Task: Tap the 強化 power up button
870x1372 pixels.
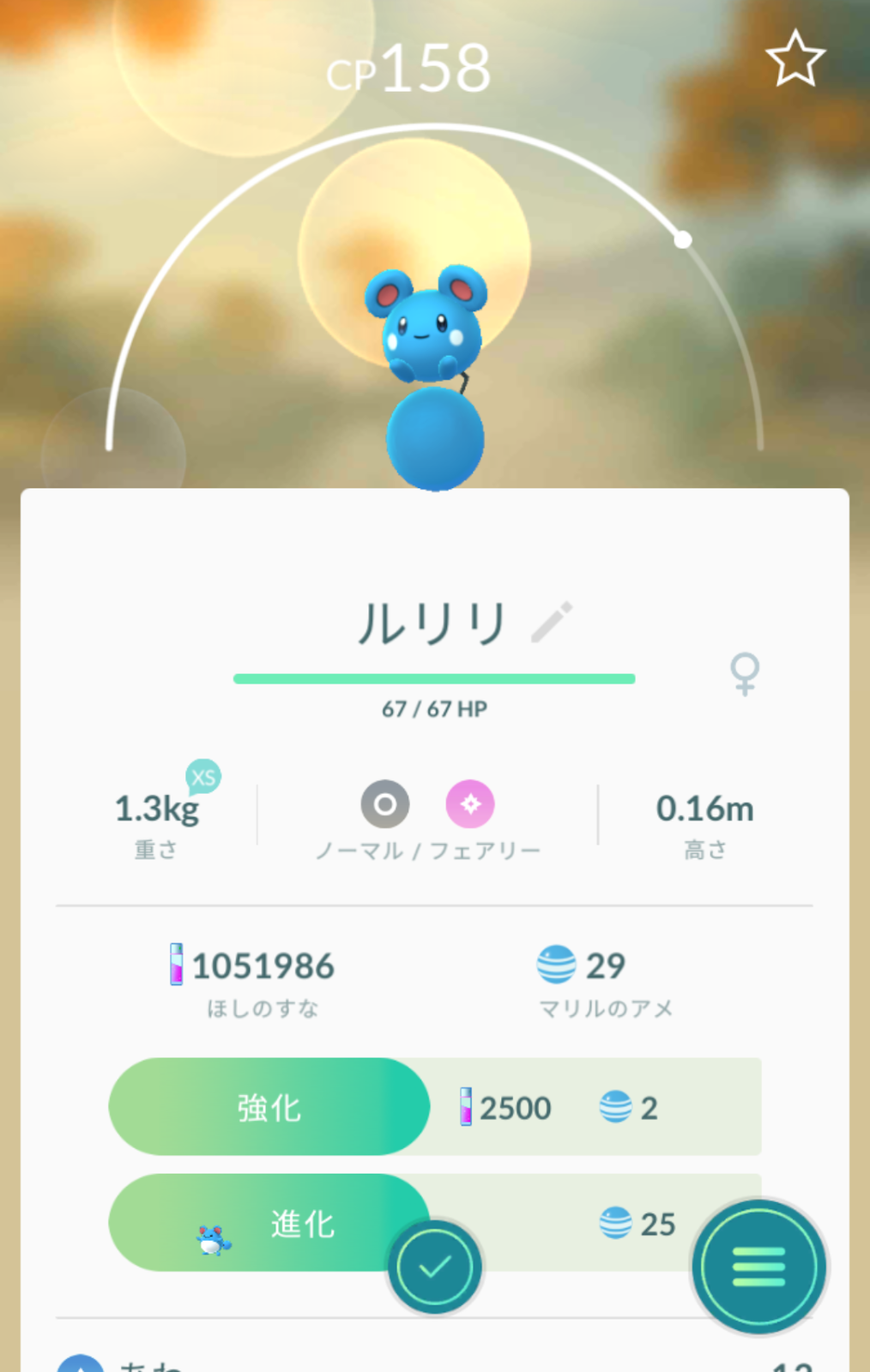Action: tap(269, 1107)
